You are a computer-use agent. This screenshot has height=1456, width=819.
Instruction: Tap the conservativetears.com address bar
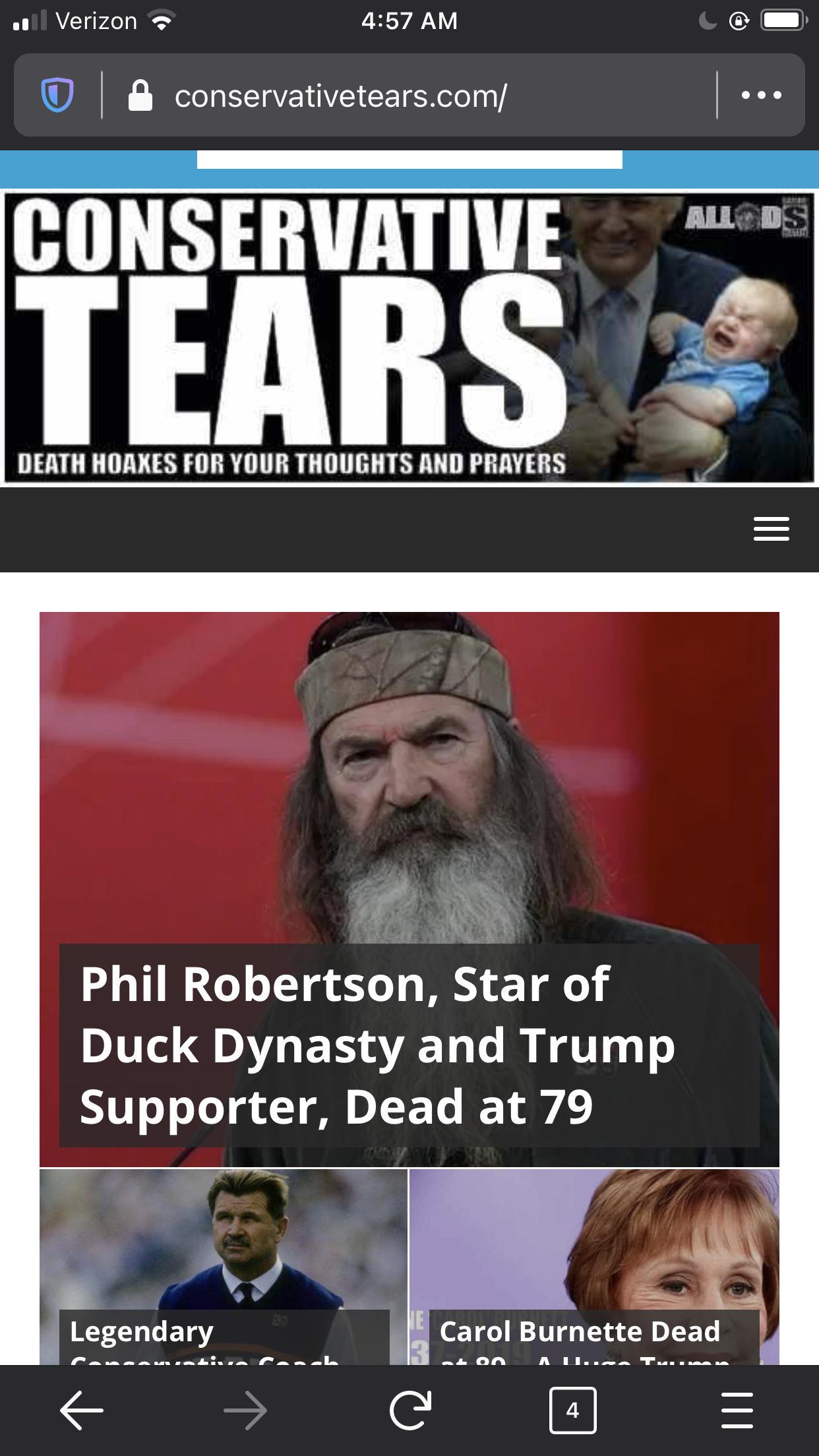pos(409,96)
